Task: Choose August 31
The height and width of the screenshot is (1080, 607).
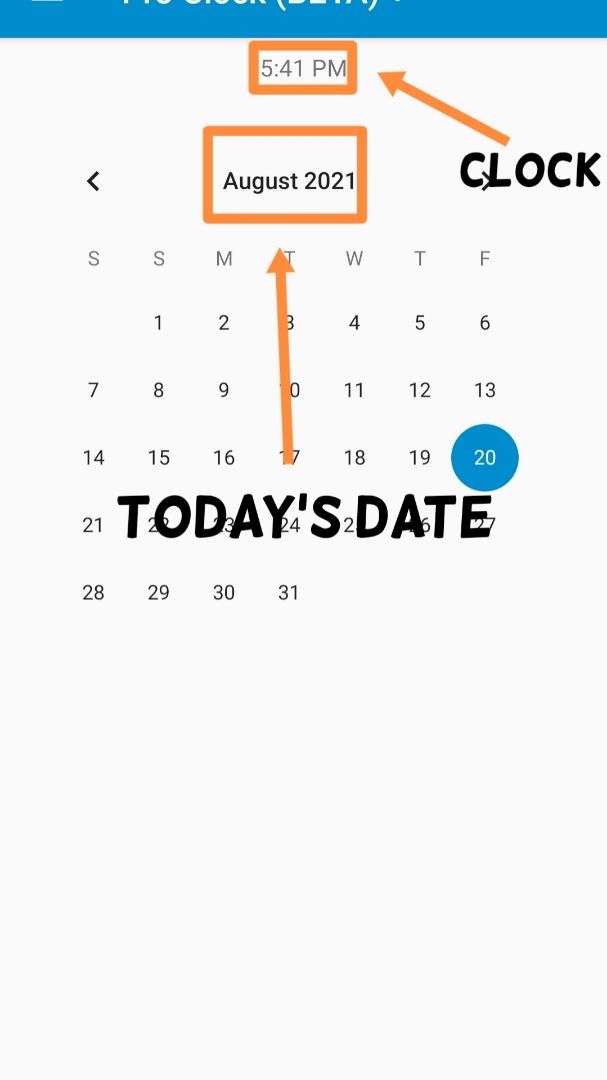Action: [289, 592]
